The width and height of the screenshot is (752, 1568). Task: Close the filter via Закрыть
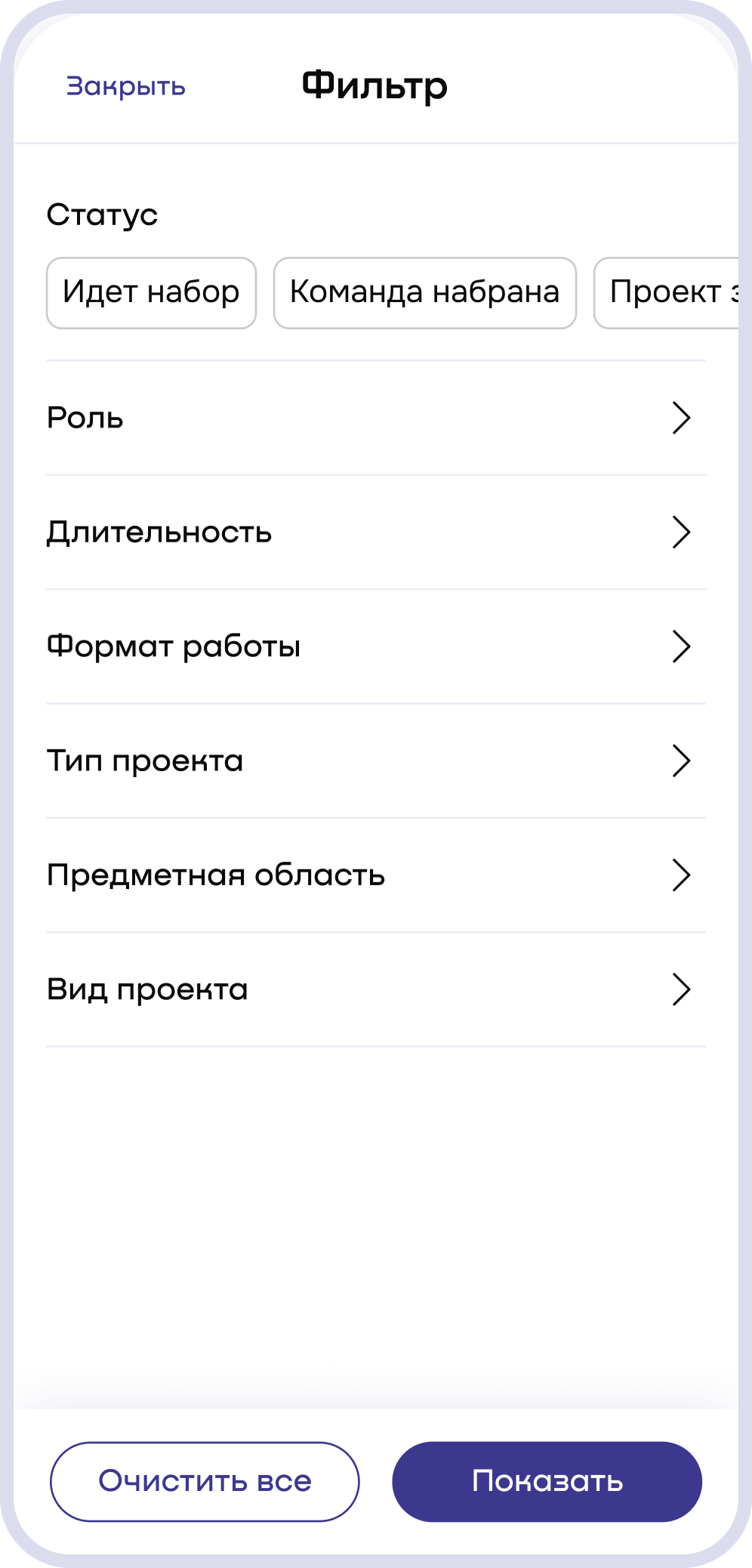pos(125,87)
